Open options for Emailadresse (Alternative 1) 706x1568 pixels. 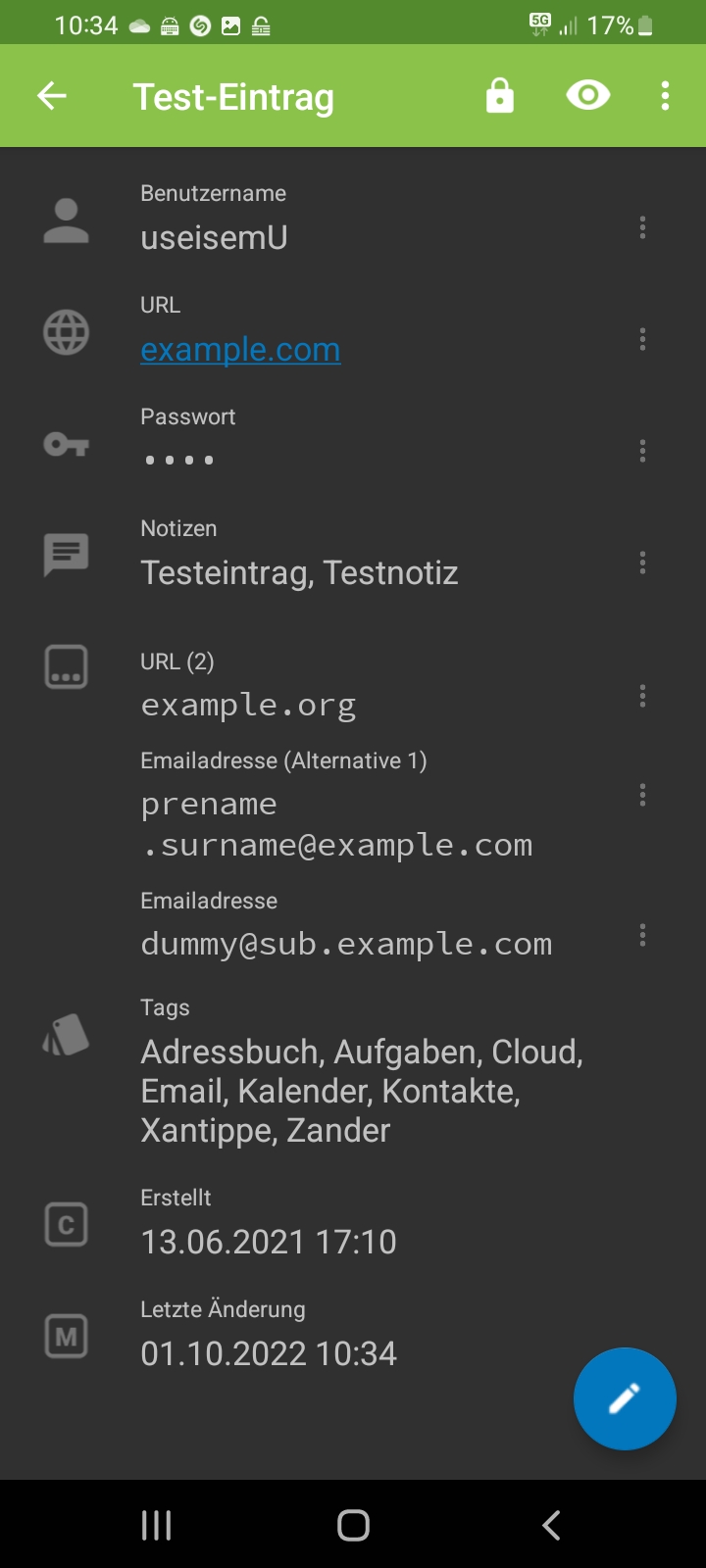(642, 795)
